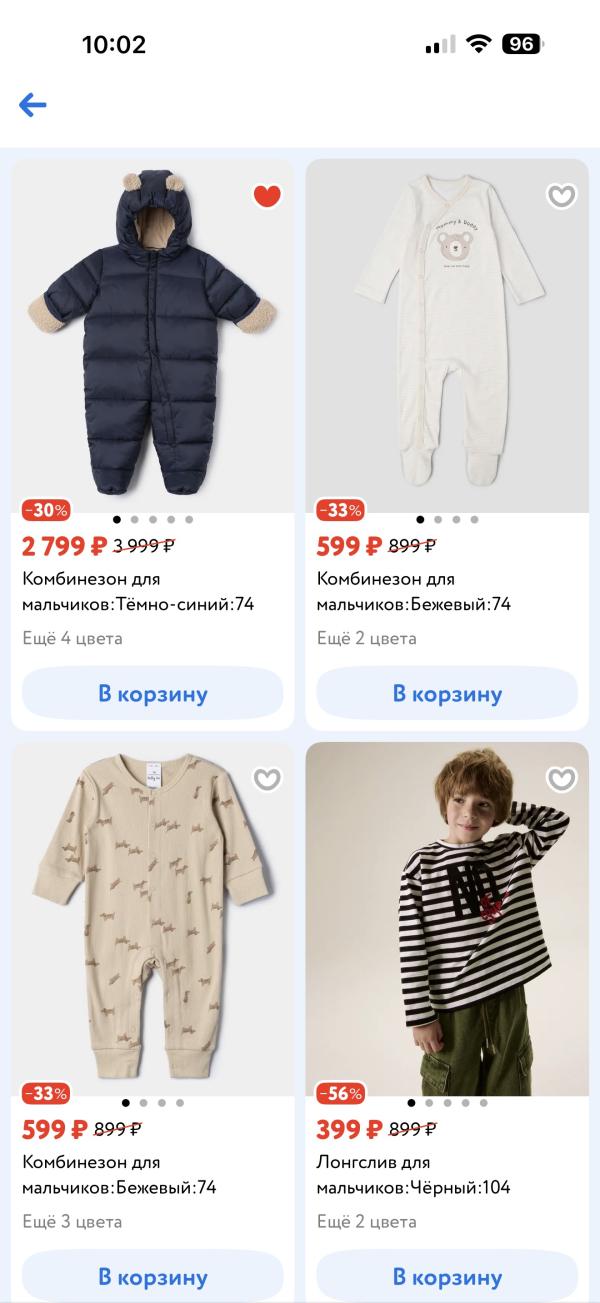The image size is (600, 1303).
Task: Open the striped black longsleeve product
Action: [447, 920]
